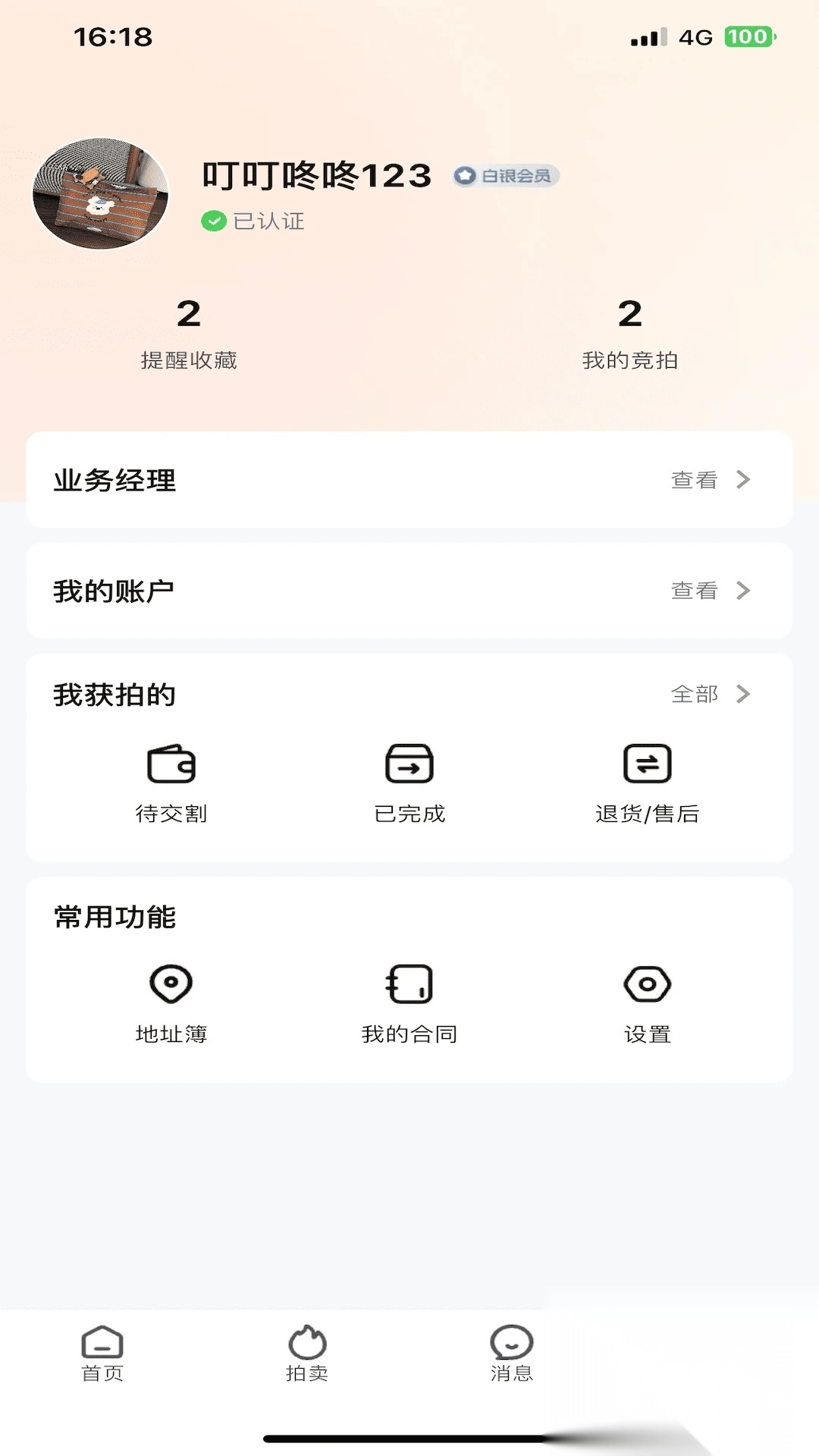Open the 我的合同 contracts icon
The width and height of the screenshot is (819, 1456).
[x=409, y=984]
